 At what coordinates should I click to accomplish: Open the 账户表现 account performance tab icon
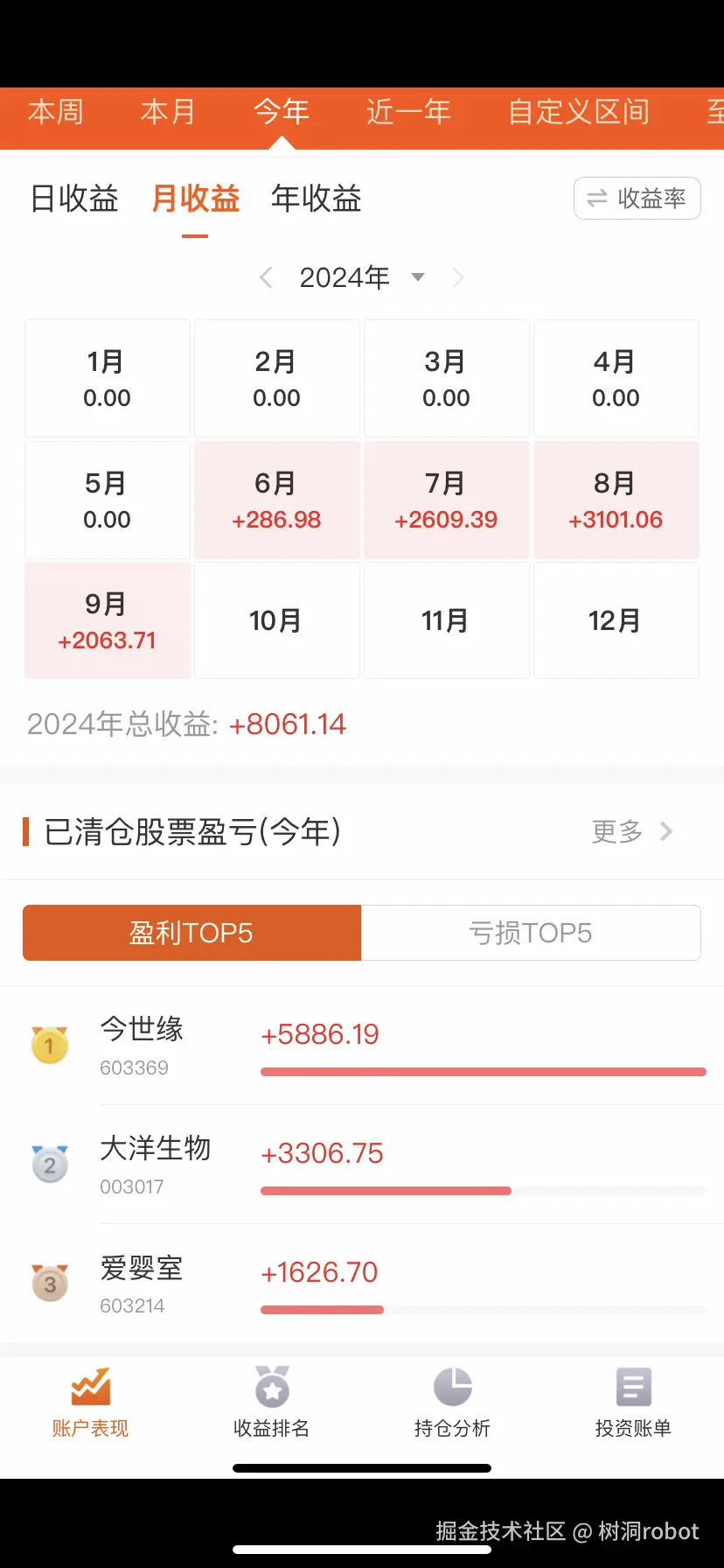pos(90,1400)
